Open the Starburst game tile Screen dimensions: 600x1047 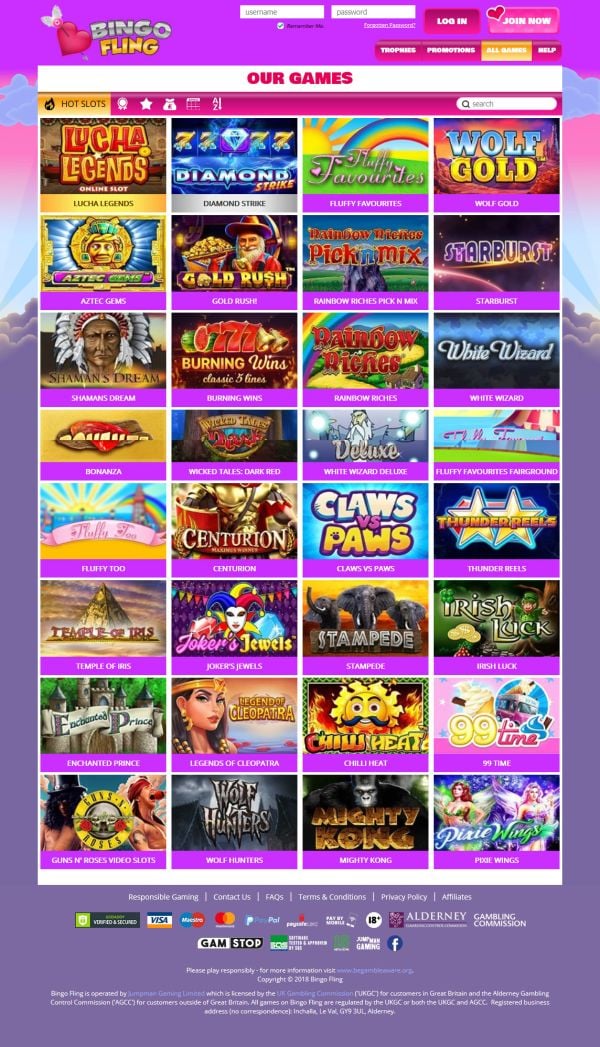coord(496,261)
